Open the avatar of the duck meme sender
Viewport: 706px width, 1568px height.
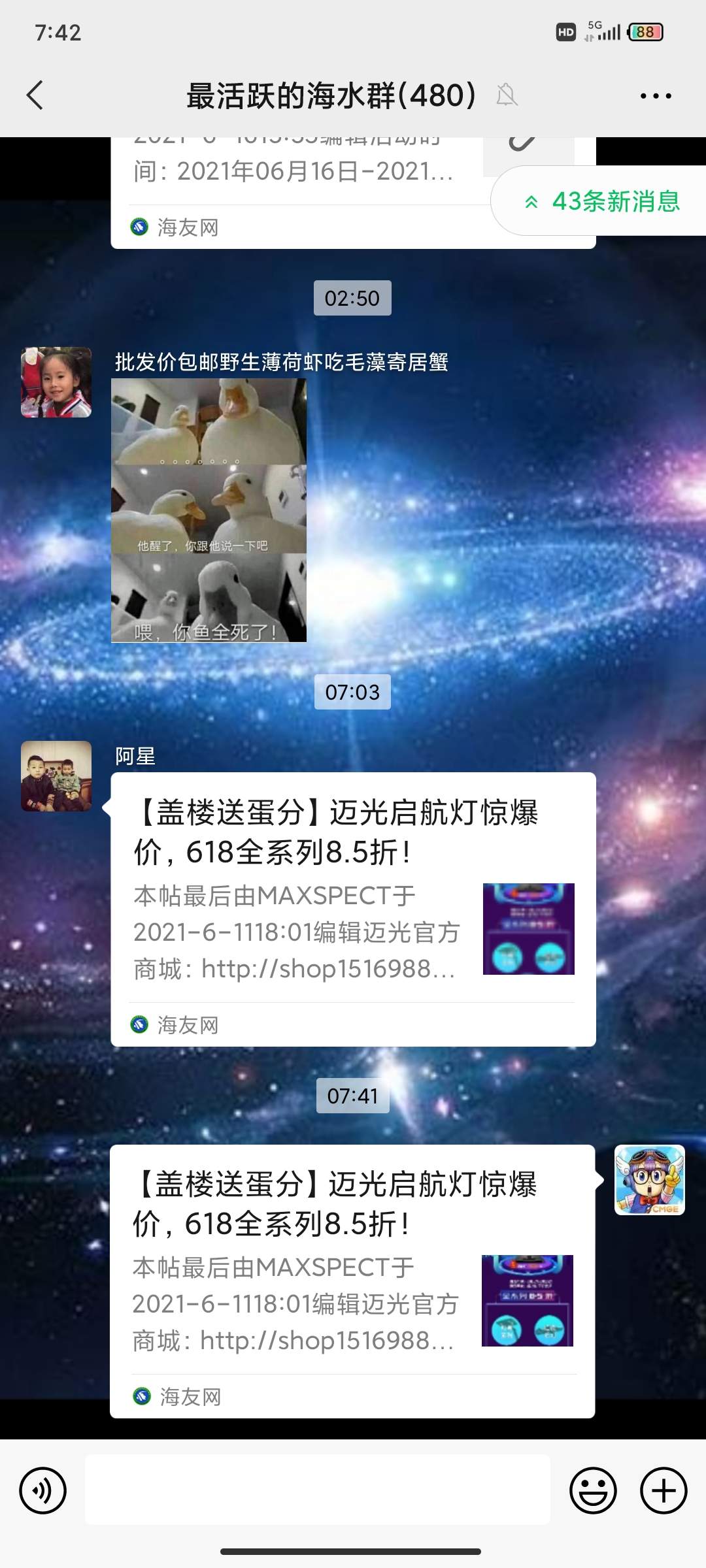click(56, 382)
